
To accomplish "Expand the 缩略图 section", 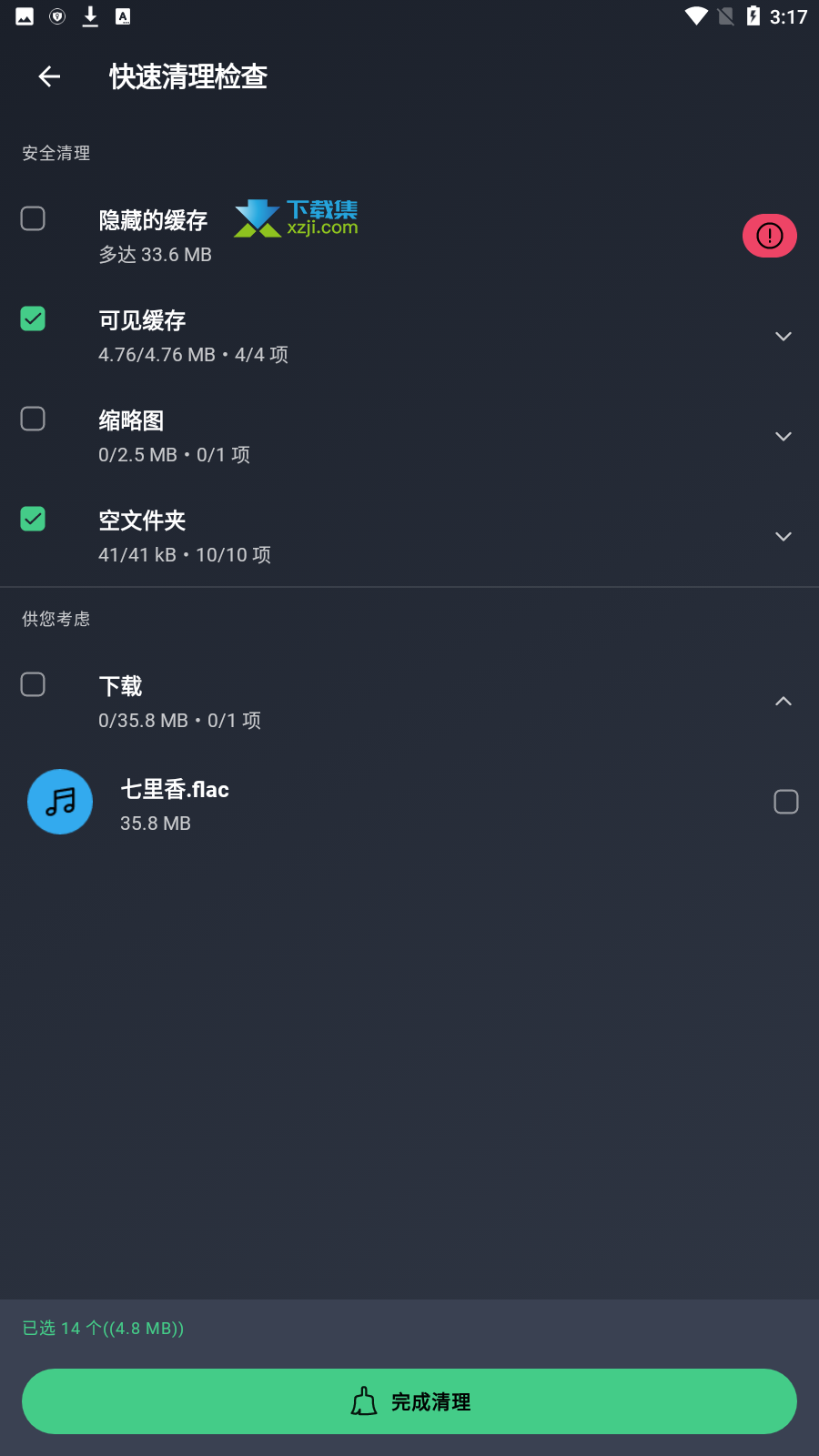I will (x=783, y=437).
